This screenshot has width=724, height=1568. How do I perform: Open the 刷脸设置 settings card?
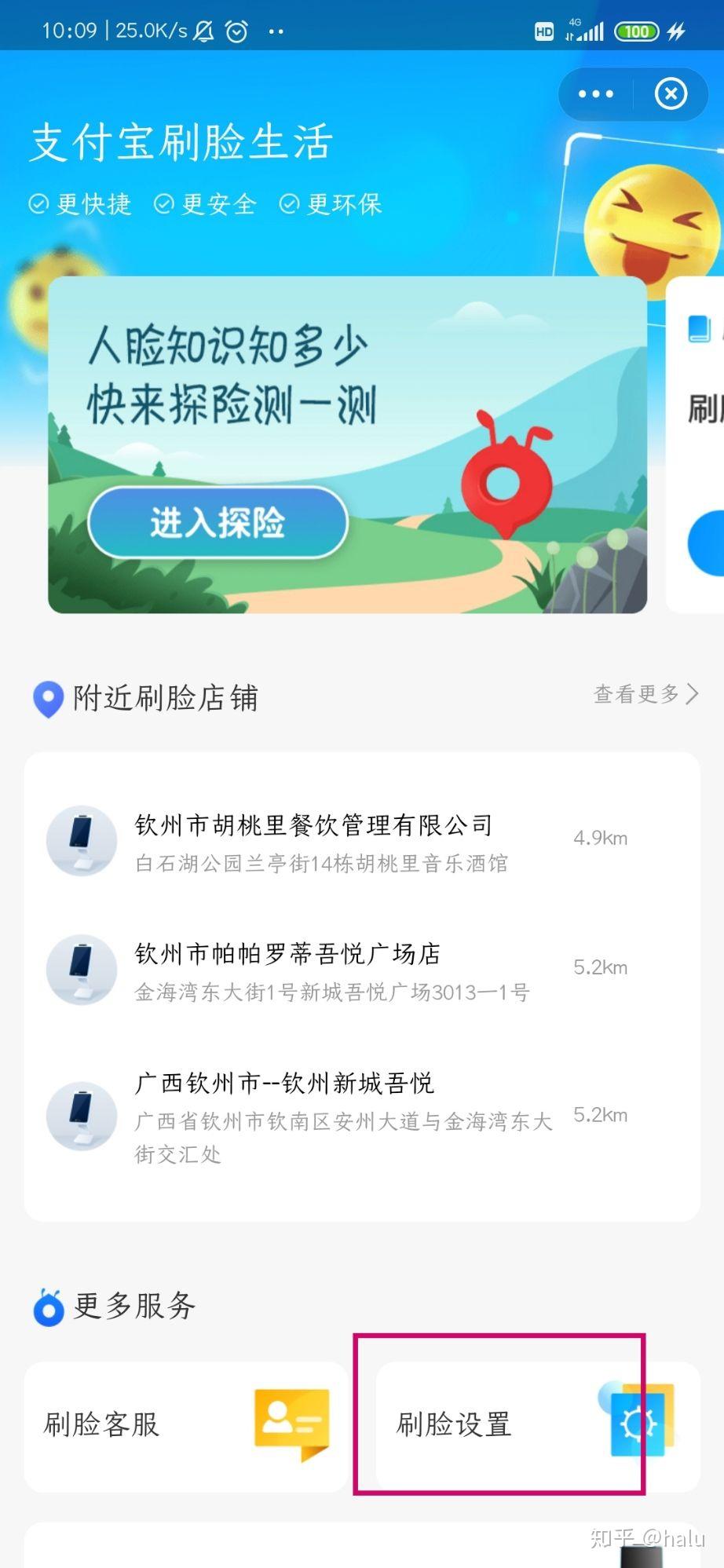538,1426
